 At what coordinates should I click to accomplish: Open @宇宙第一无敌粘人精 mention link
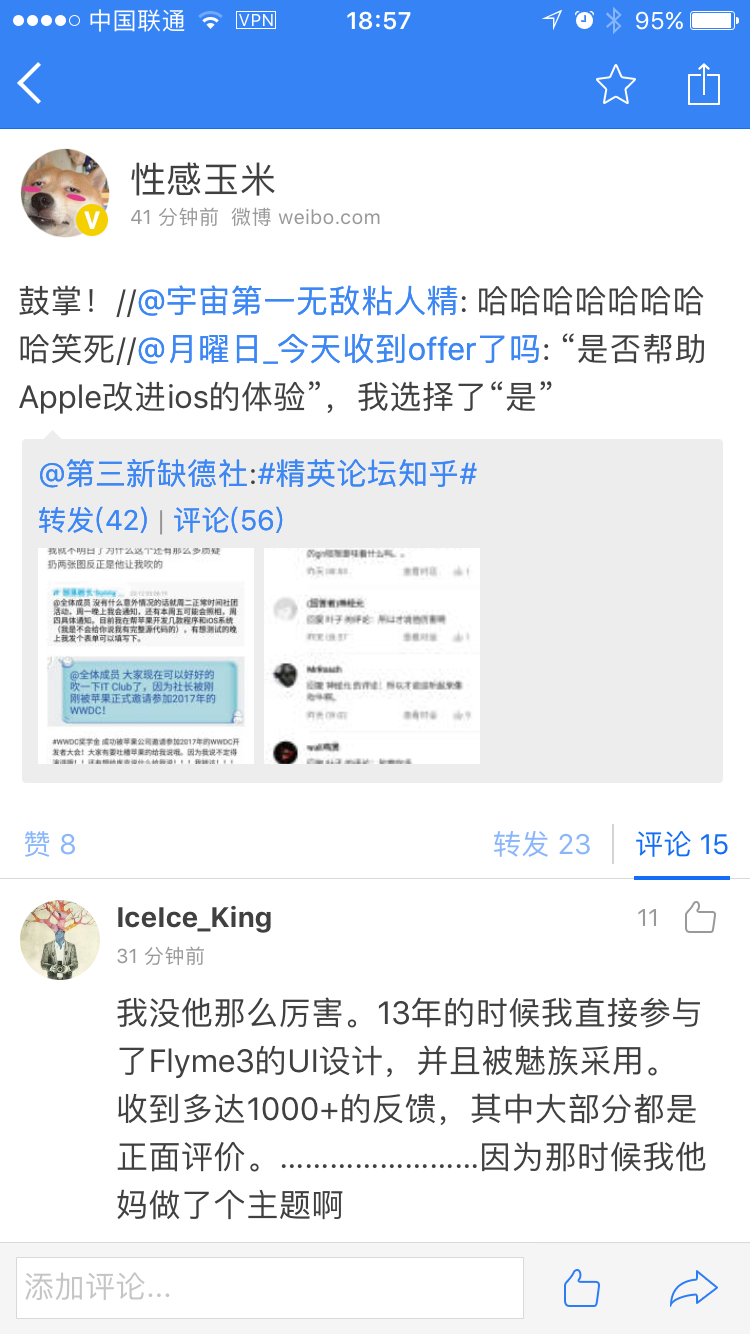point(297,300)
